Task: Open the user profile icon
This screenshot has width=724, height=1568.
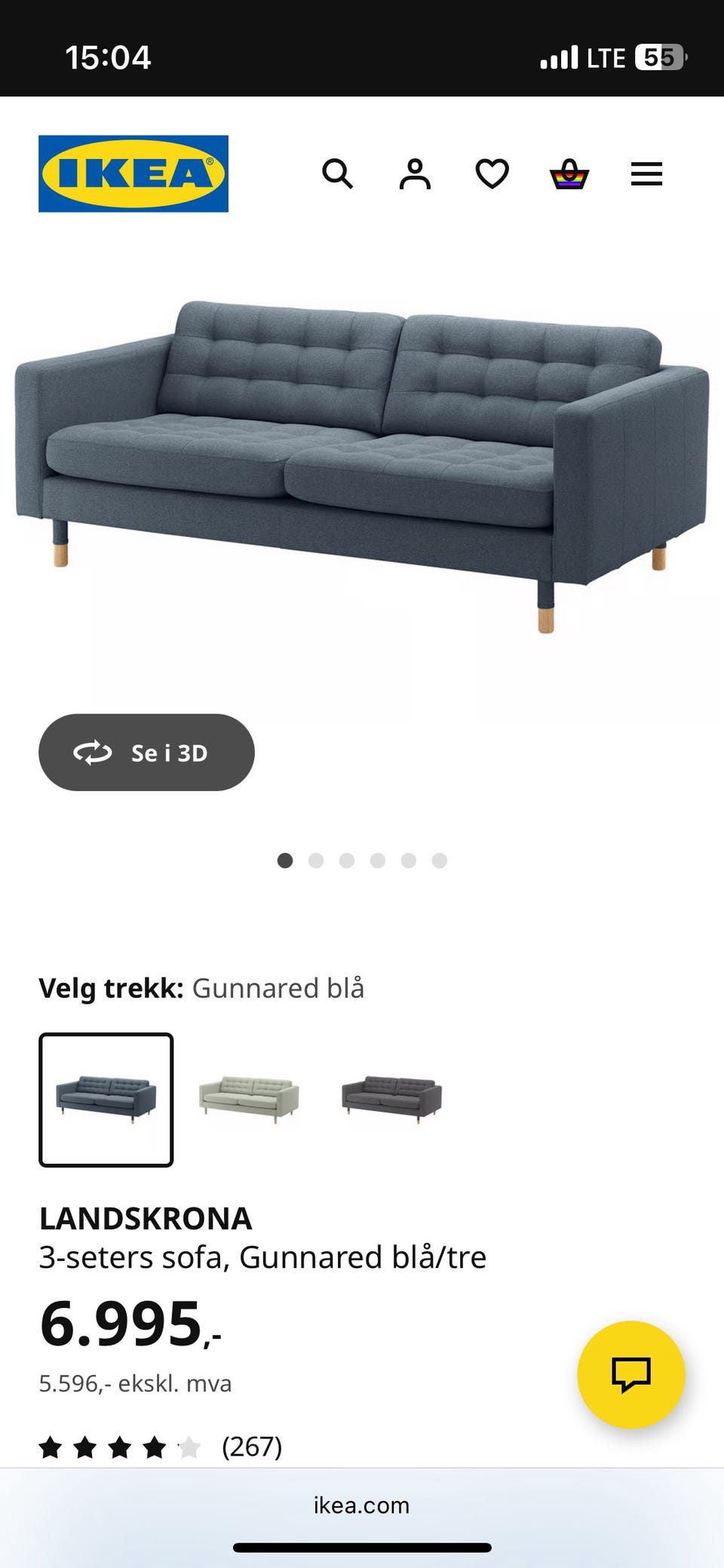Action: pos(413,174)
